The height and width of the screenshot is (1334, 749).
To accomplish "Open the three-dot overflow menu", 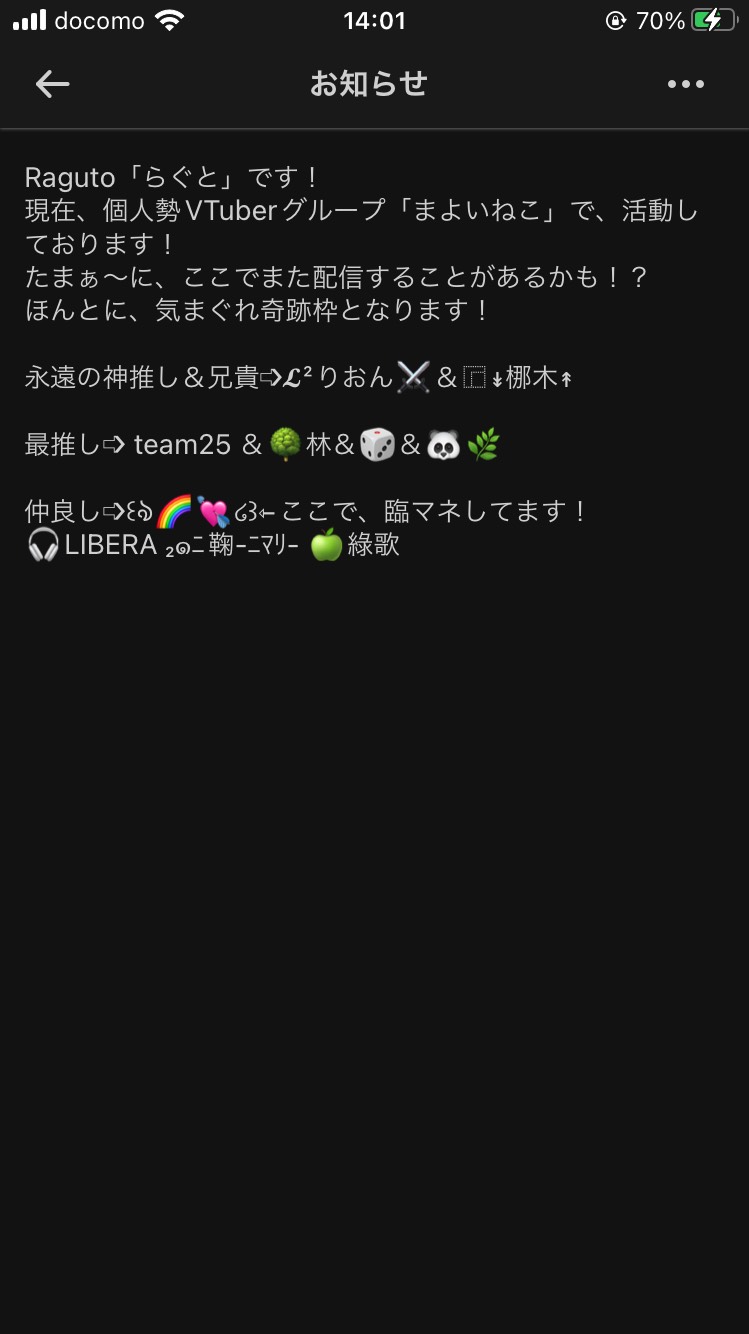I will tap(685, 84).
